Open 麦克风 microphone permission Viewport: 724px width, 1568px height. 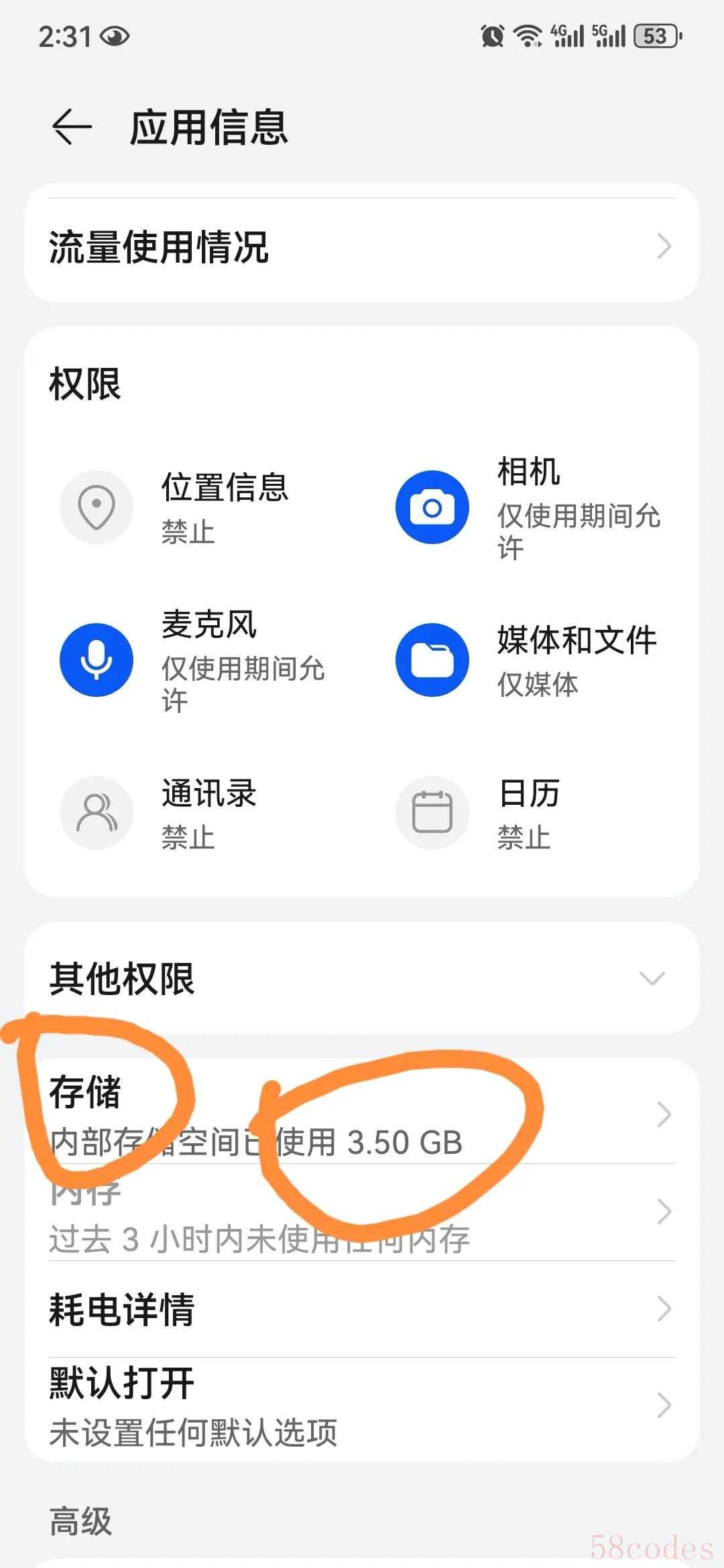[x=194, y=660]
